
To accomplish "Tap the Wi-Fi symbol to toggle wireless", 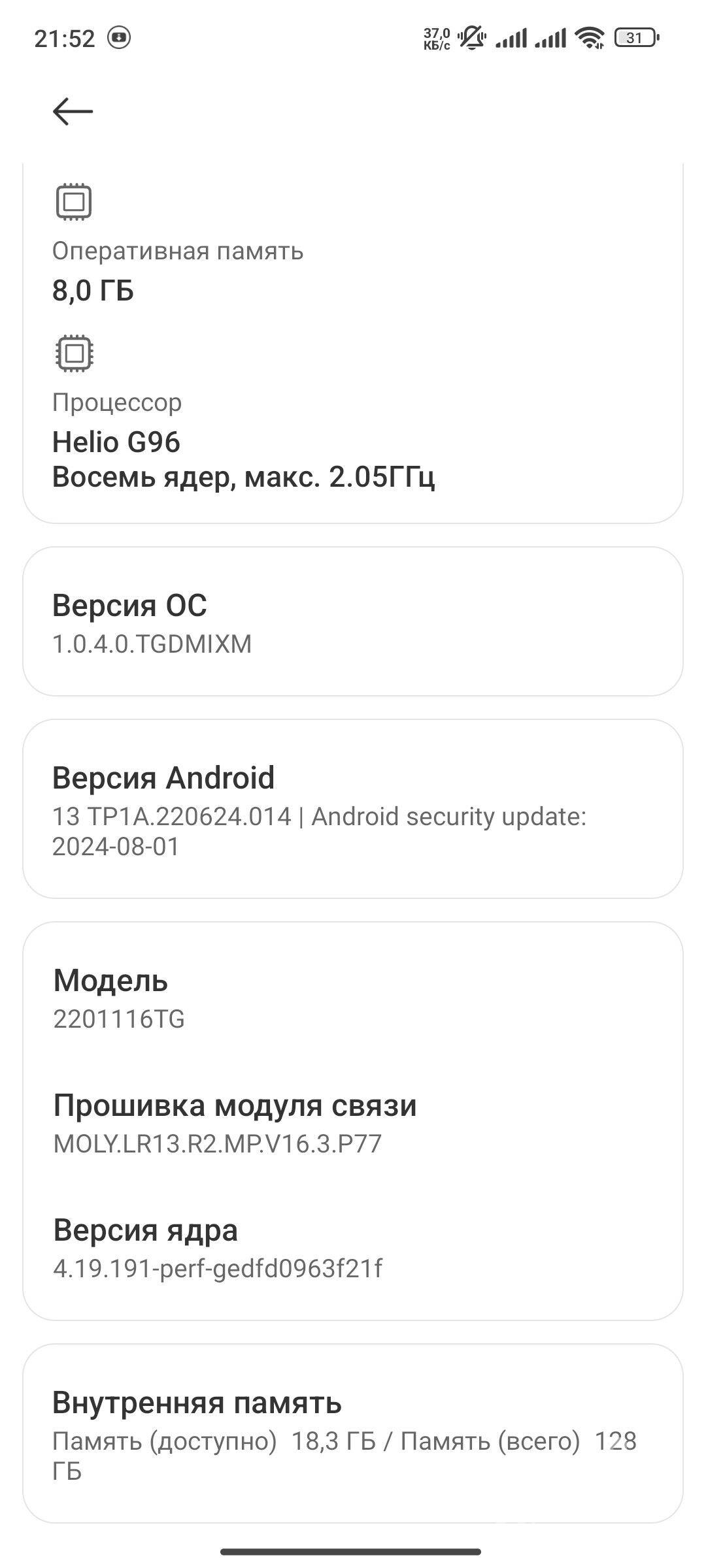I will point(590,38).
